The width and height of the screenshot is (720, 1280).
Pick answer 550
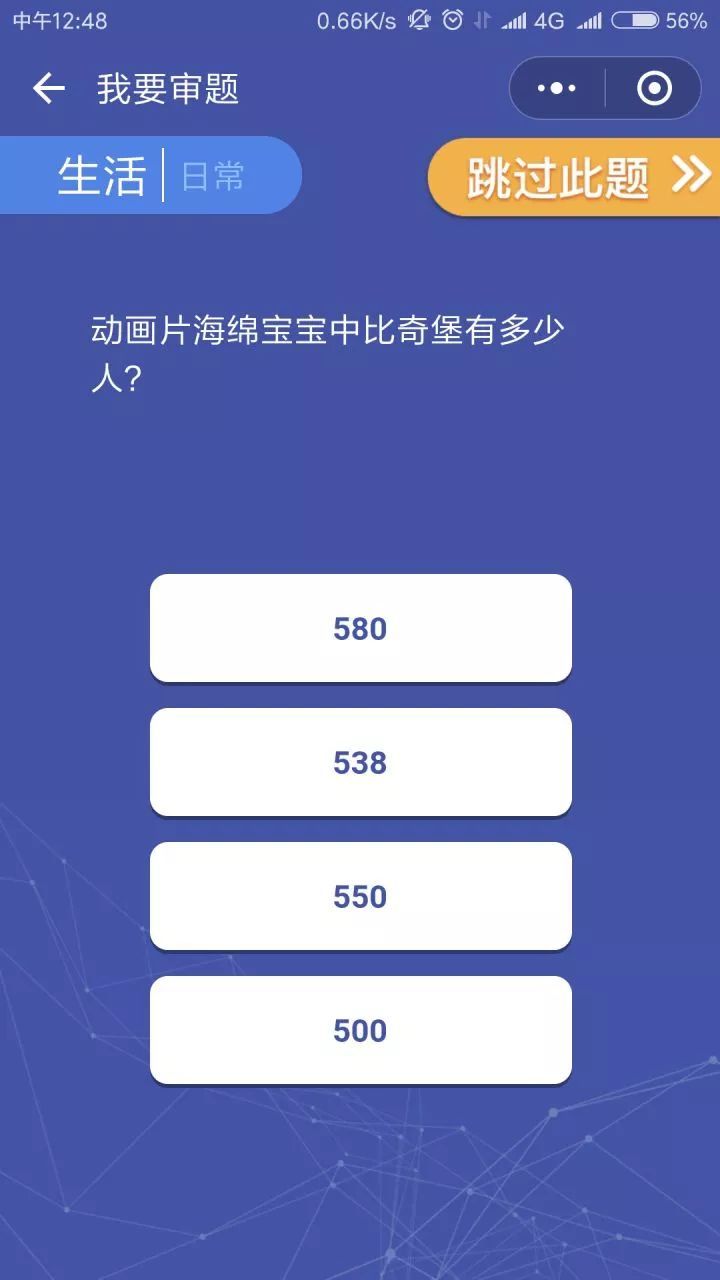(x=361, y=896)
